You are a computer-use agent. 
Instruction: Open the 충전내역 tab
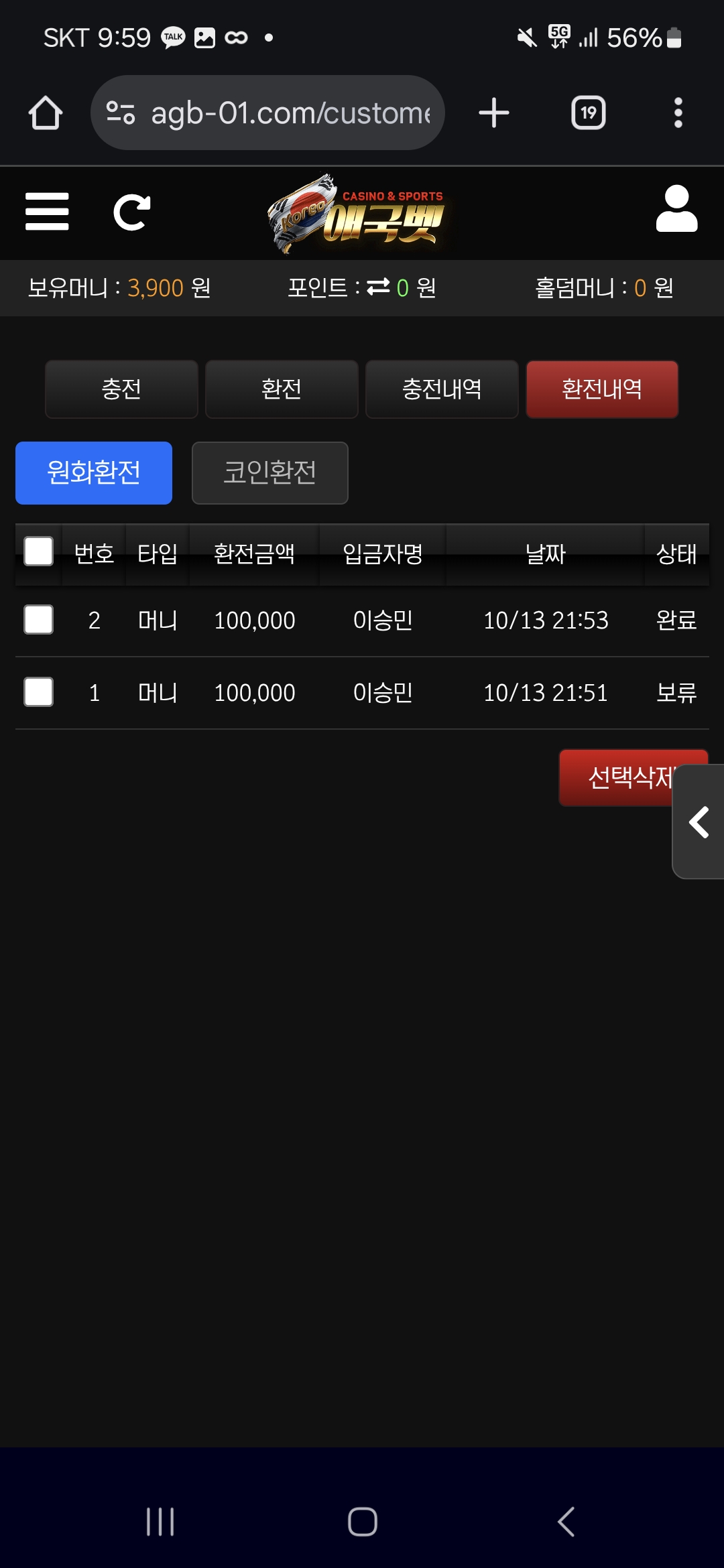click(x=442, y=389)
